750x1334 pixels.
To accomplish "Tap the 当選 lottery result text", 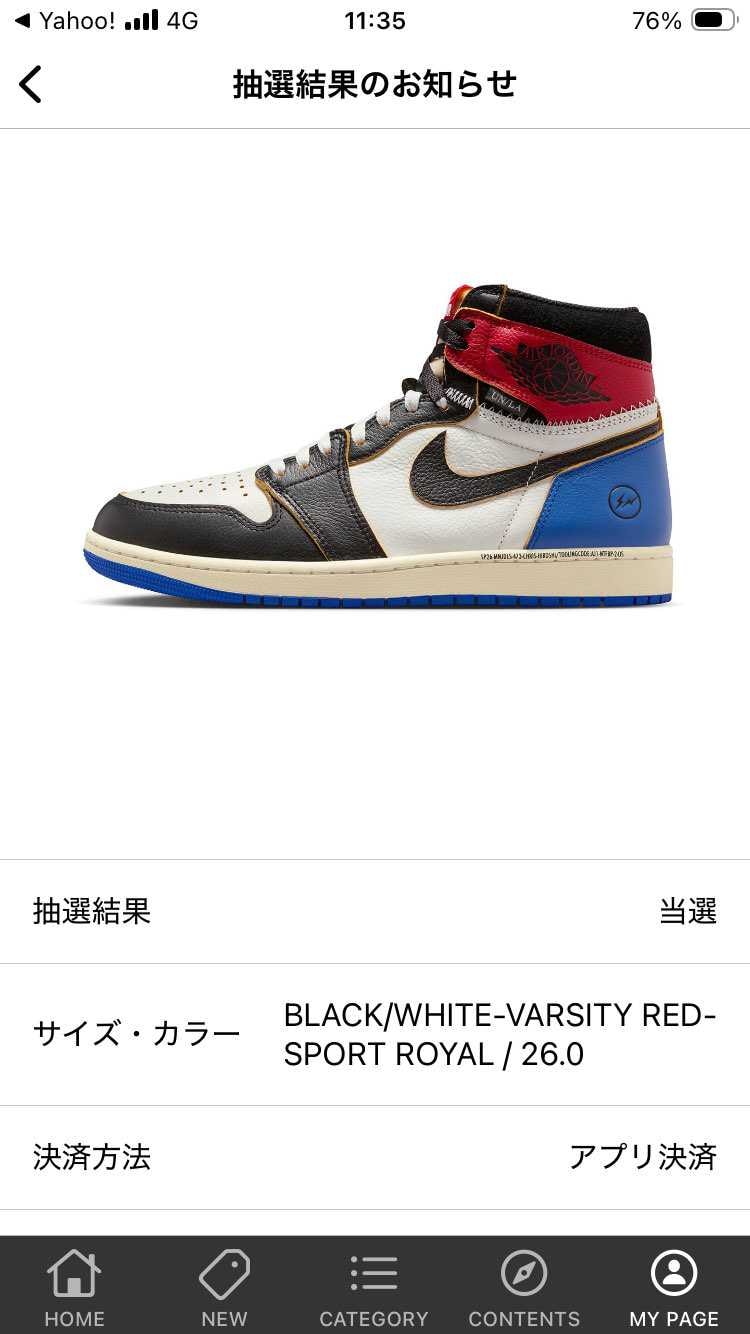I will pos(687,911).
